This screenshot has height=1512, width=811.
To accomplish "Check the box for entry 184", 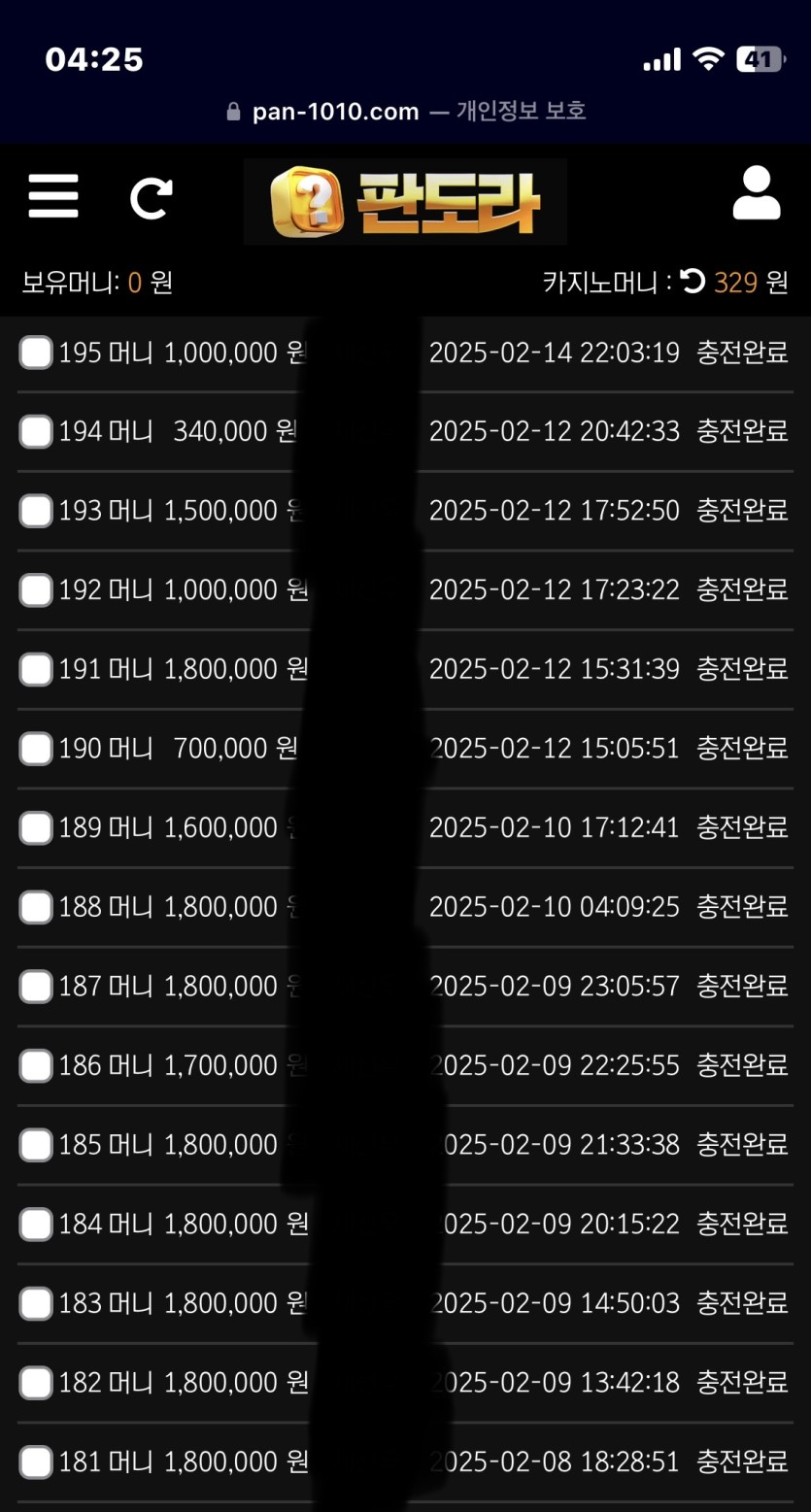I will 36,1225.
